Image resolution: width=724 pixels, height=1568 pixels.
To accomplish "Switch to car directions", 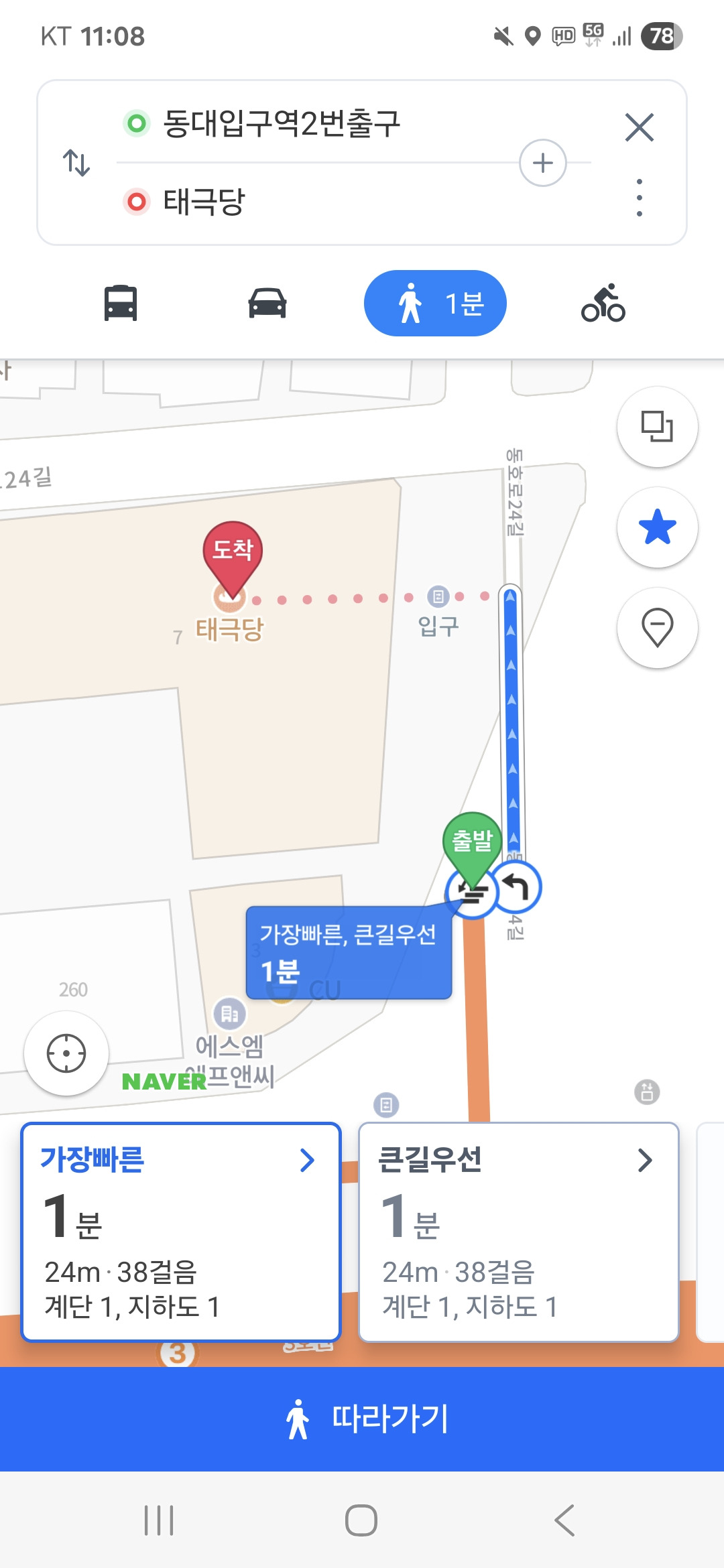I will click(x=267, y=303).
